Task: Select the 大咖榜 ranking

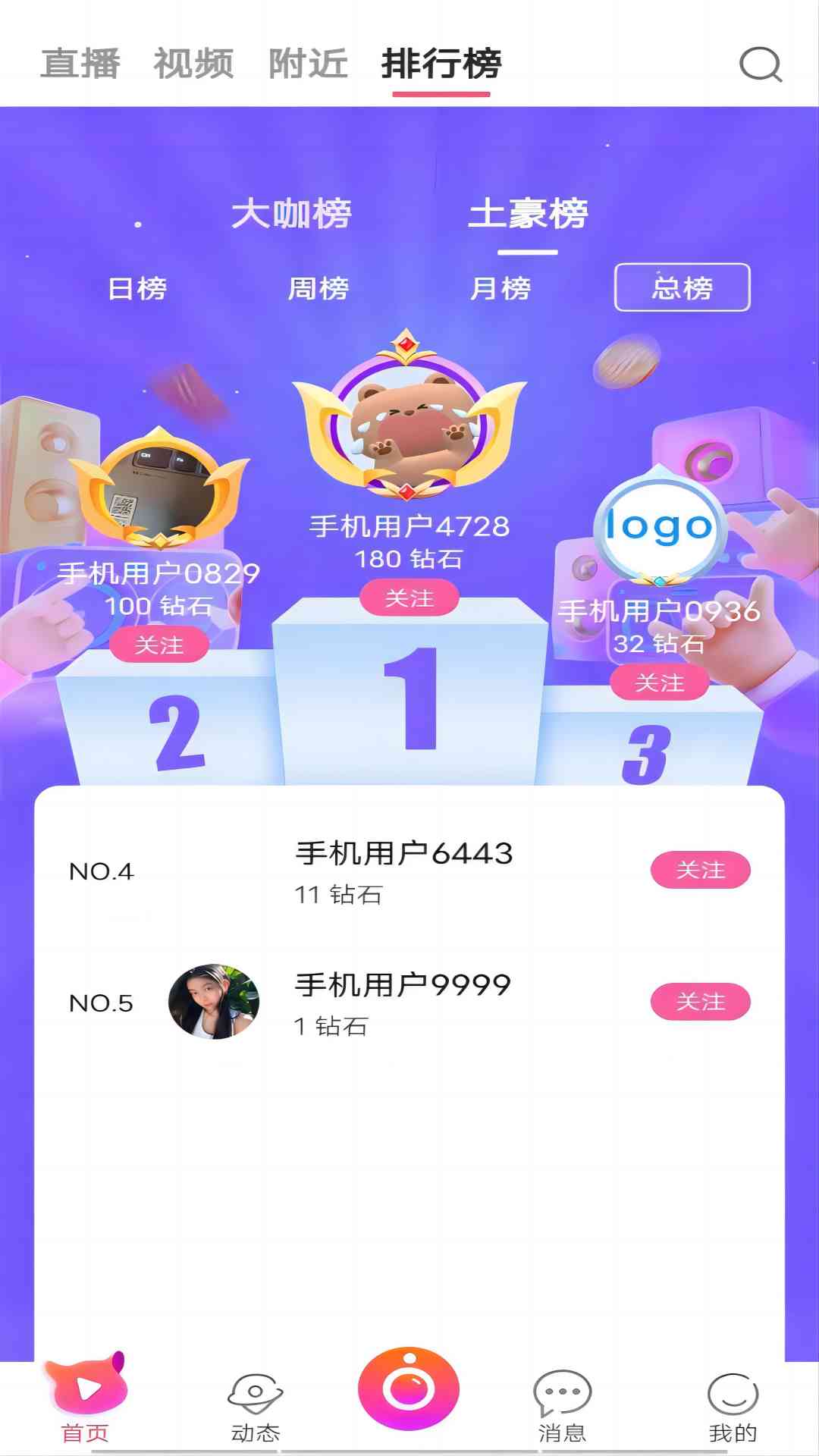Action: tap(291, 213)
